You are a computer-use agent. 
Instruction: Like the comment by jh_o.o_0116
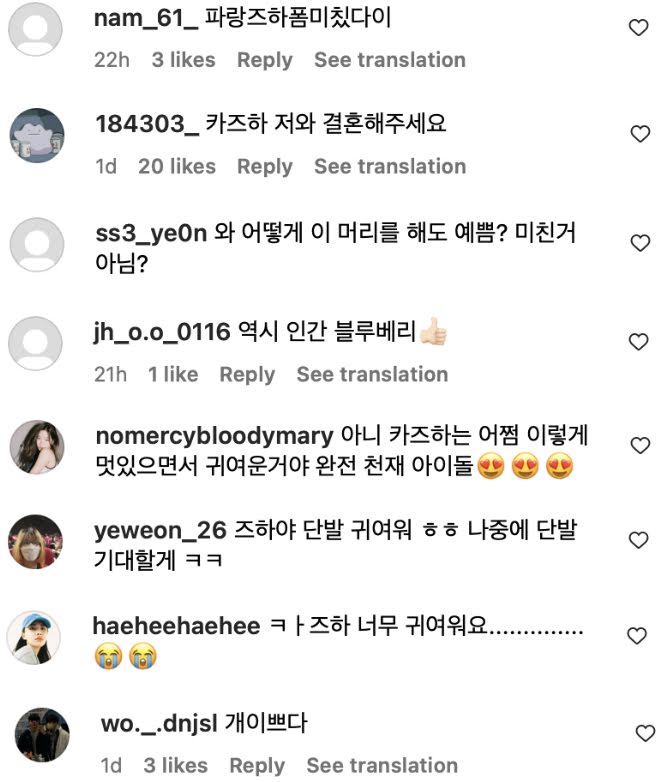pos(638,342)
